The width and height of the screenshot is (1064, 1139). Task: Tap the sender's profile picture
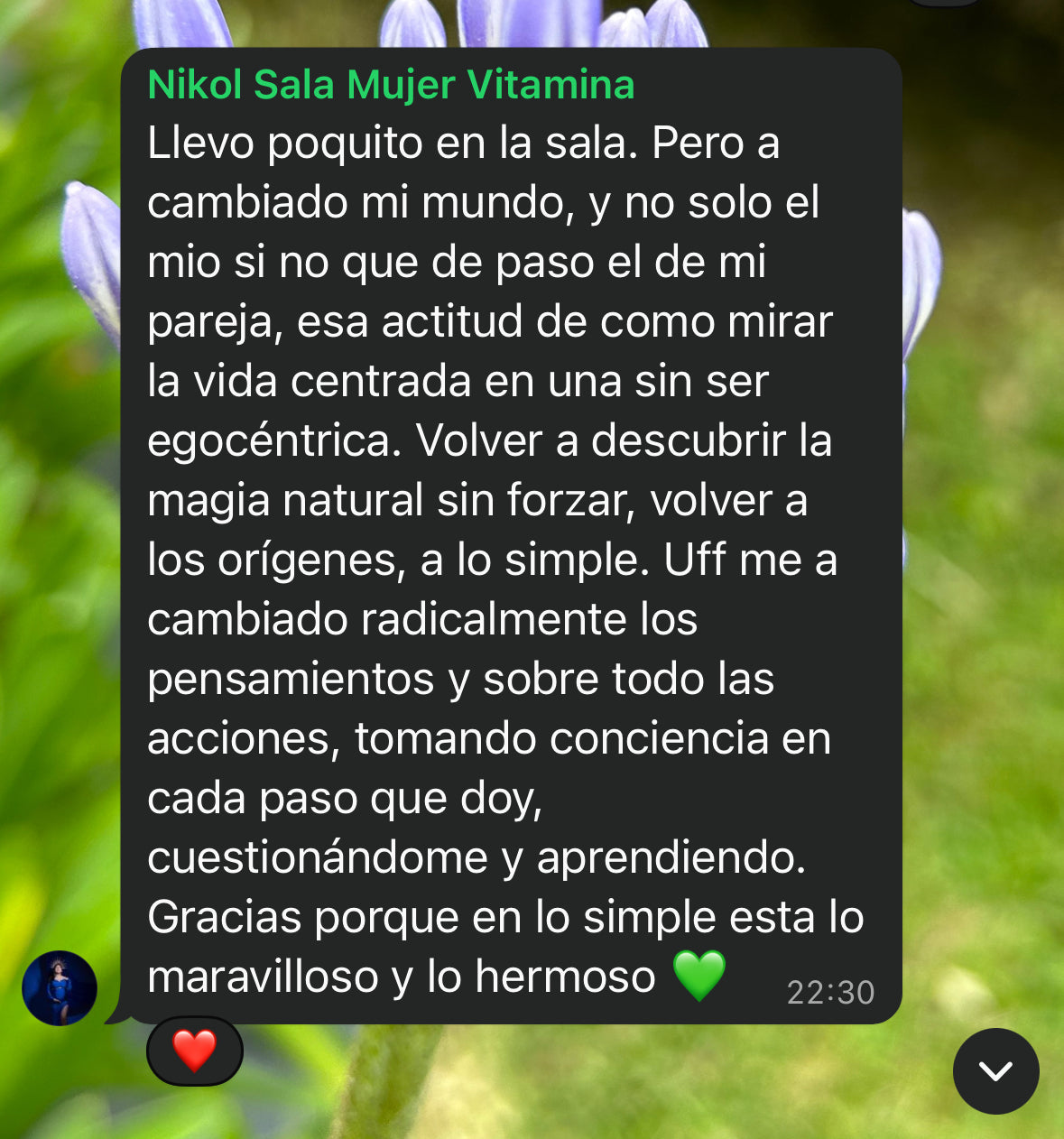[60, 987]
